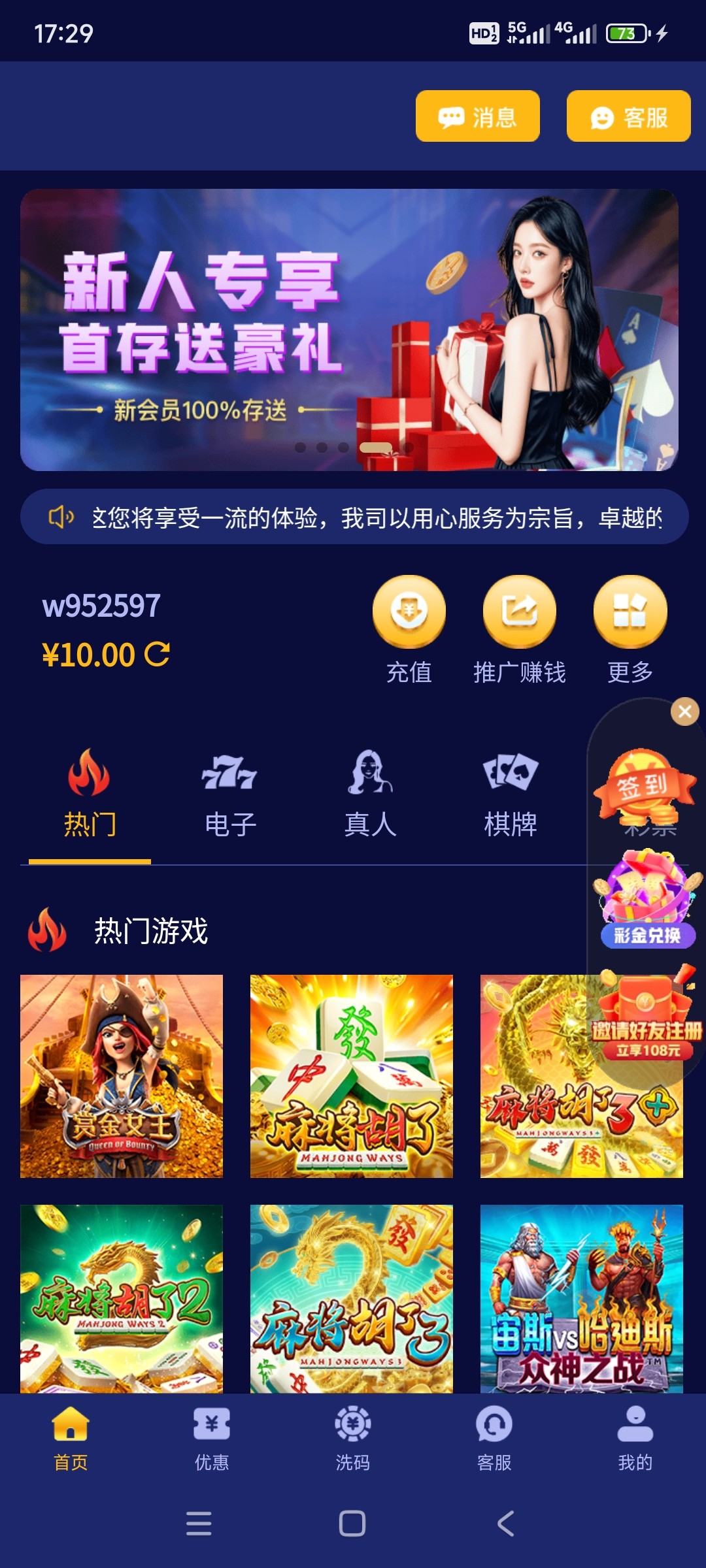Close the floating side panel
The width and height of the screenshot is (706, 1568).
(x=684, y=711)
